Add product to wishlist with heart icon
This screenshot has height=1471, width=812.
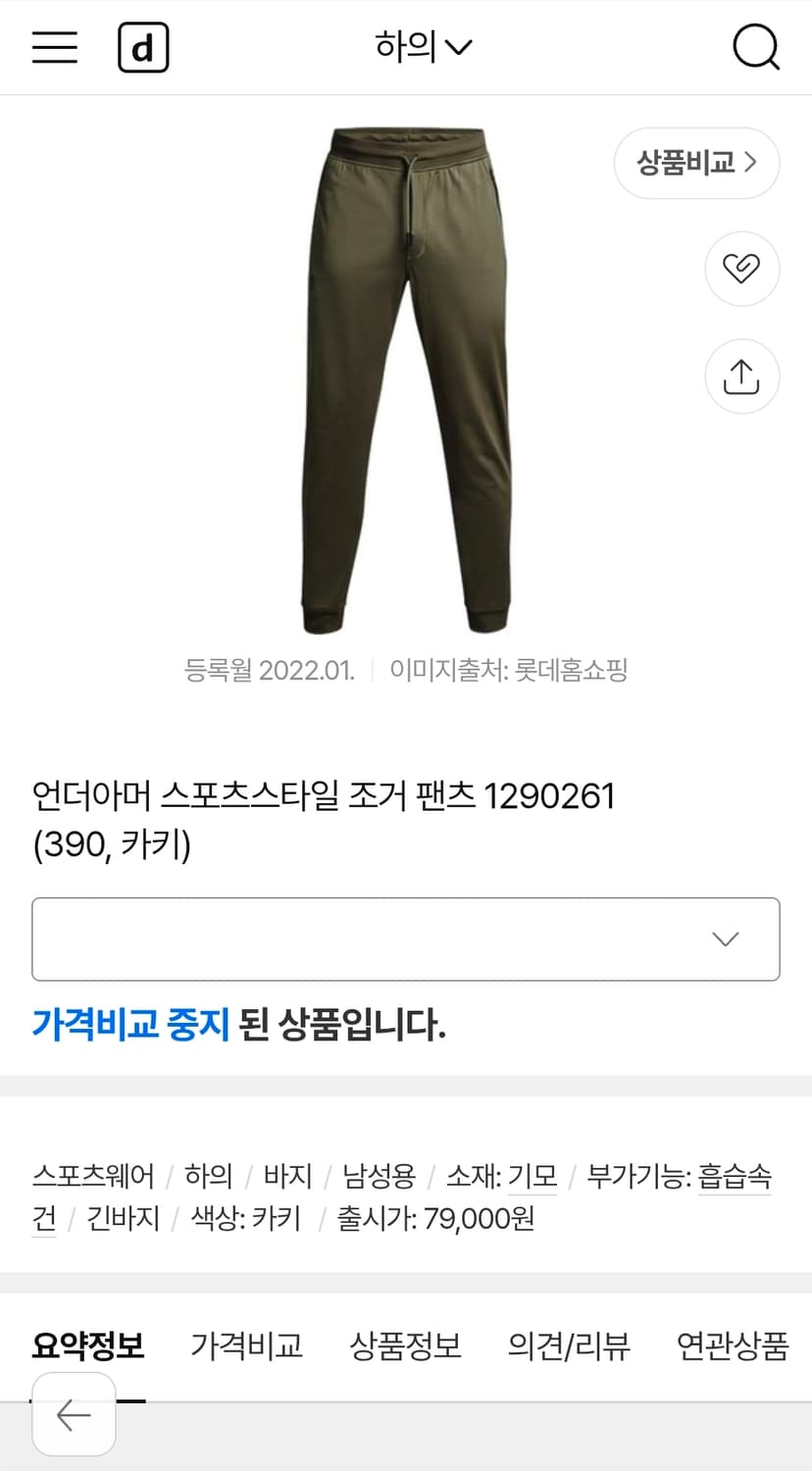742,269
